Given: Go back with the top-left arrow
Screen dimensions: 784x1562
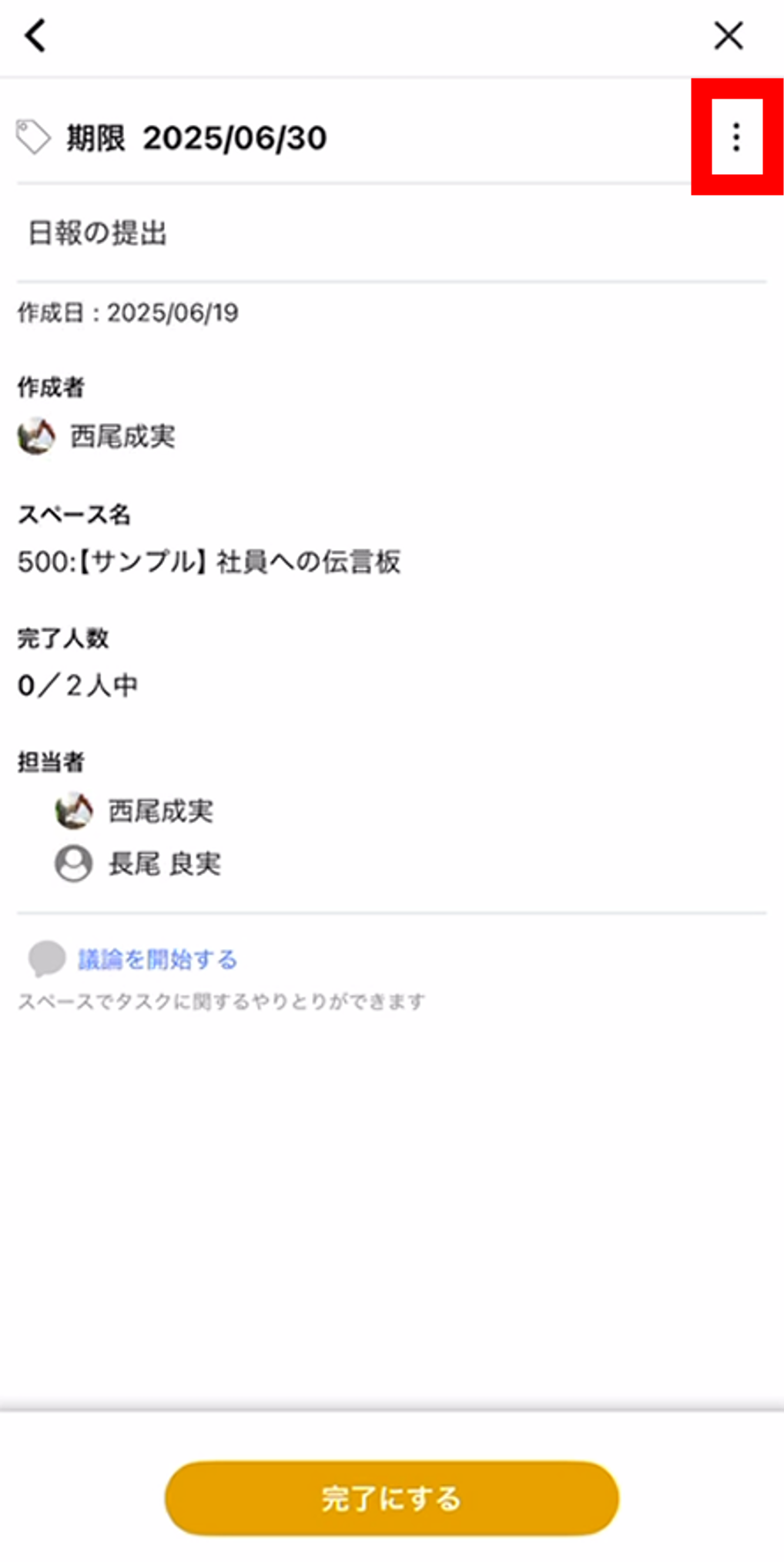Looking at the screenshot, I should pos(35,35).
